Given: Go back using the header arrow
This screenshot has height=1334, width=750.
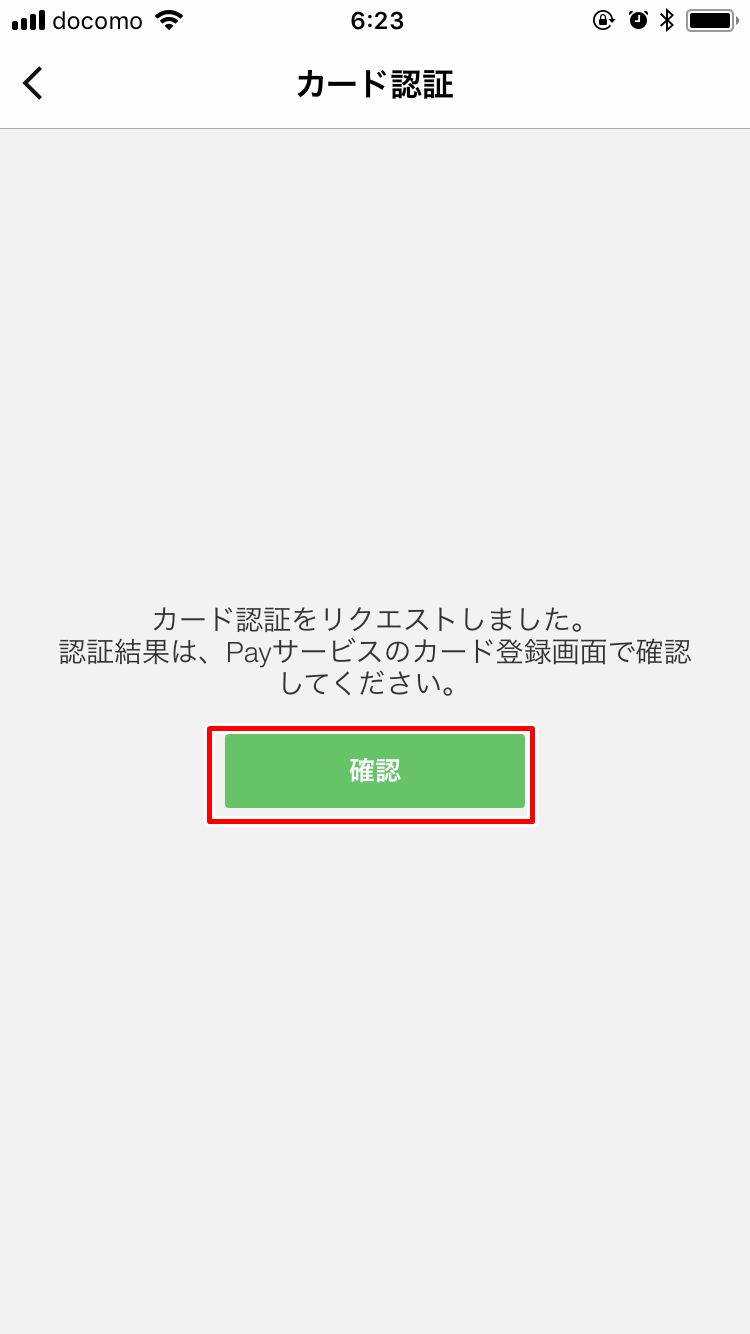Looking at the screenshot, I should [33, 84].
